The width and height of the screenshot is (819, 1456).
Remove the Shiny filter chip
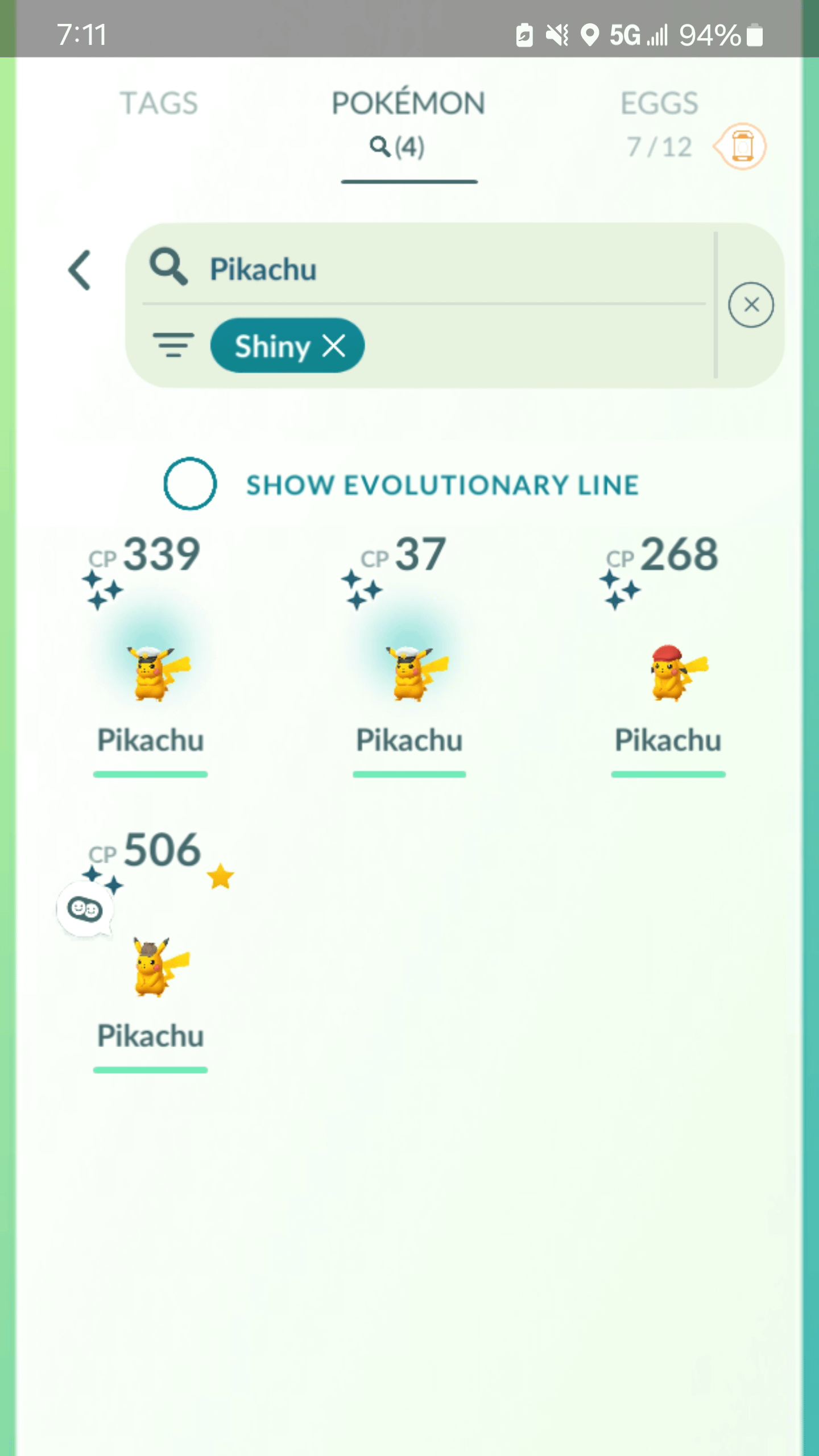[334, 346]
